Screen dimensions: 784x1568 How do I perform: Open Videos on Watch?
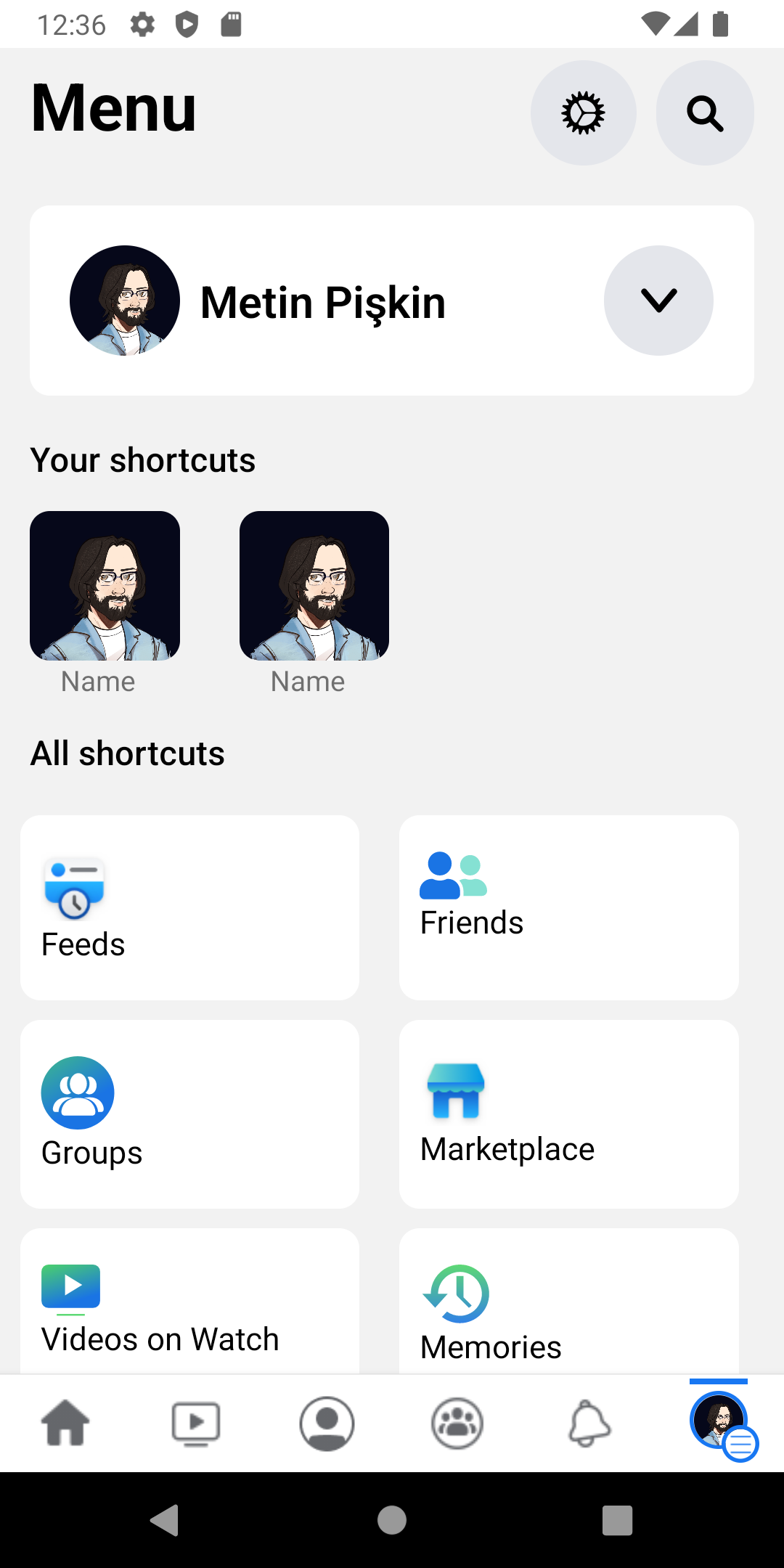[189, 1299]
